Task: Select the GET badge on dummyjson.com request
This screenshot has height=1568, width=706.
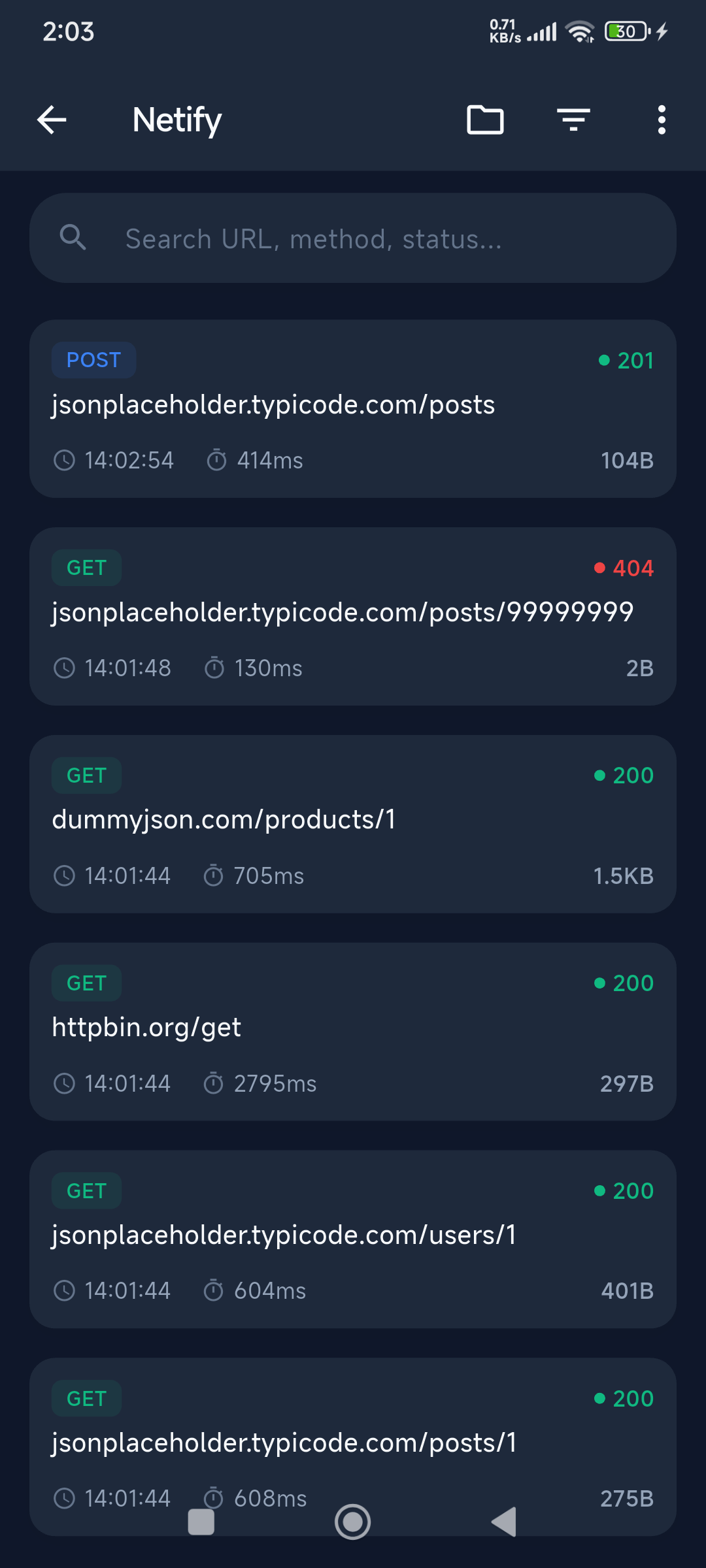Action: [86, 775]
